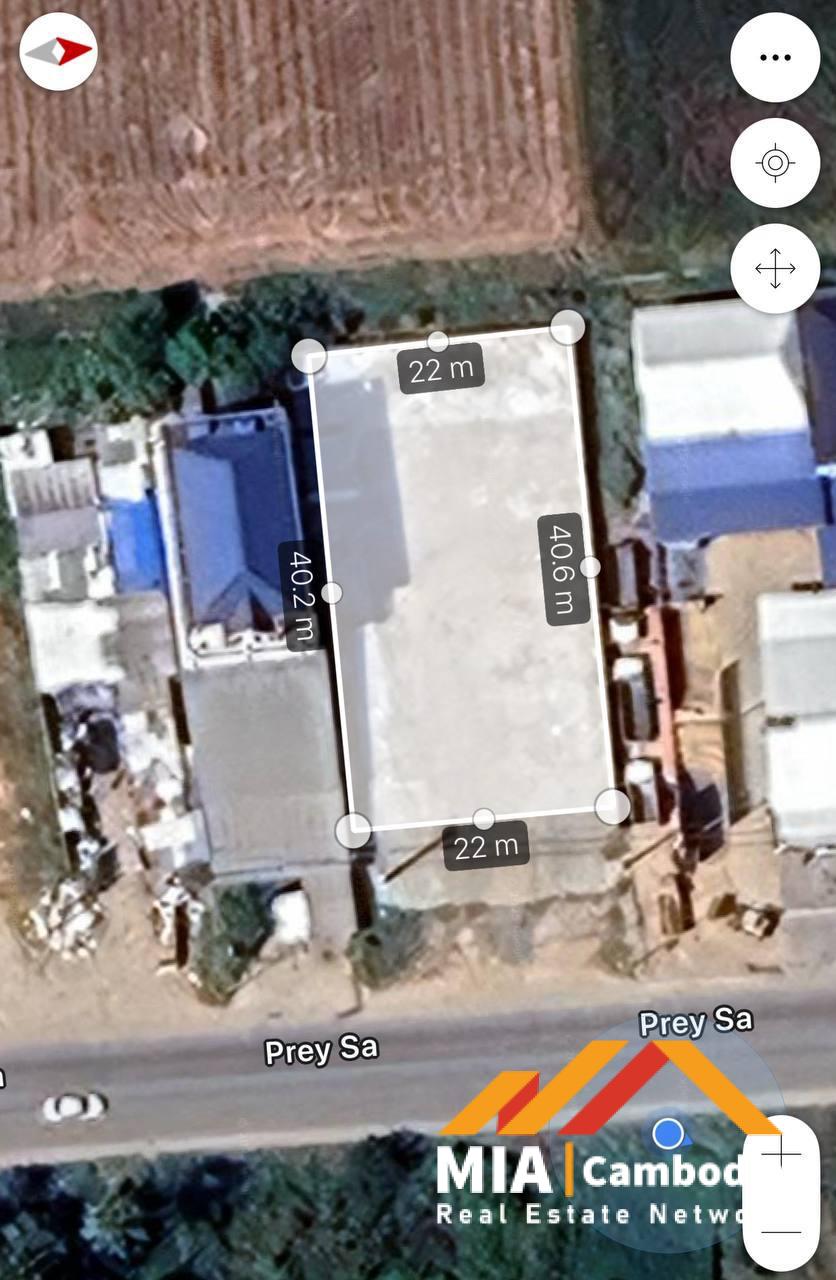
Task: Zoom in with the plus button
Action: click(781, 1152)
